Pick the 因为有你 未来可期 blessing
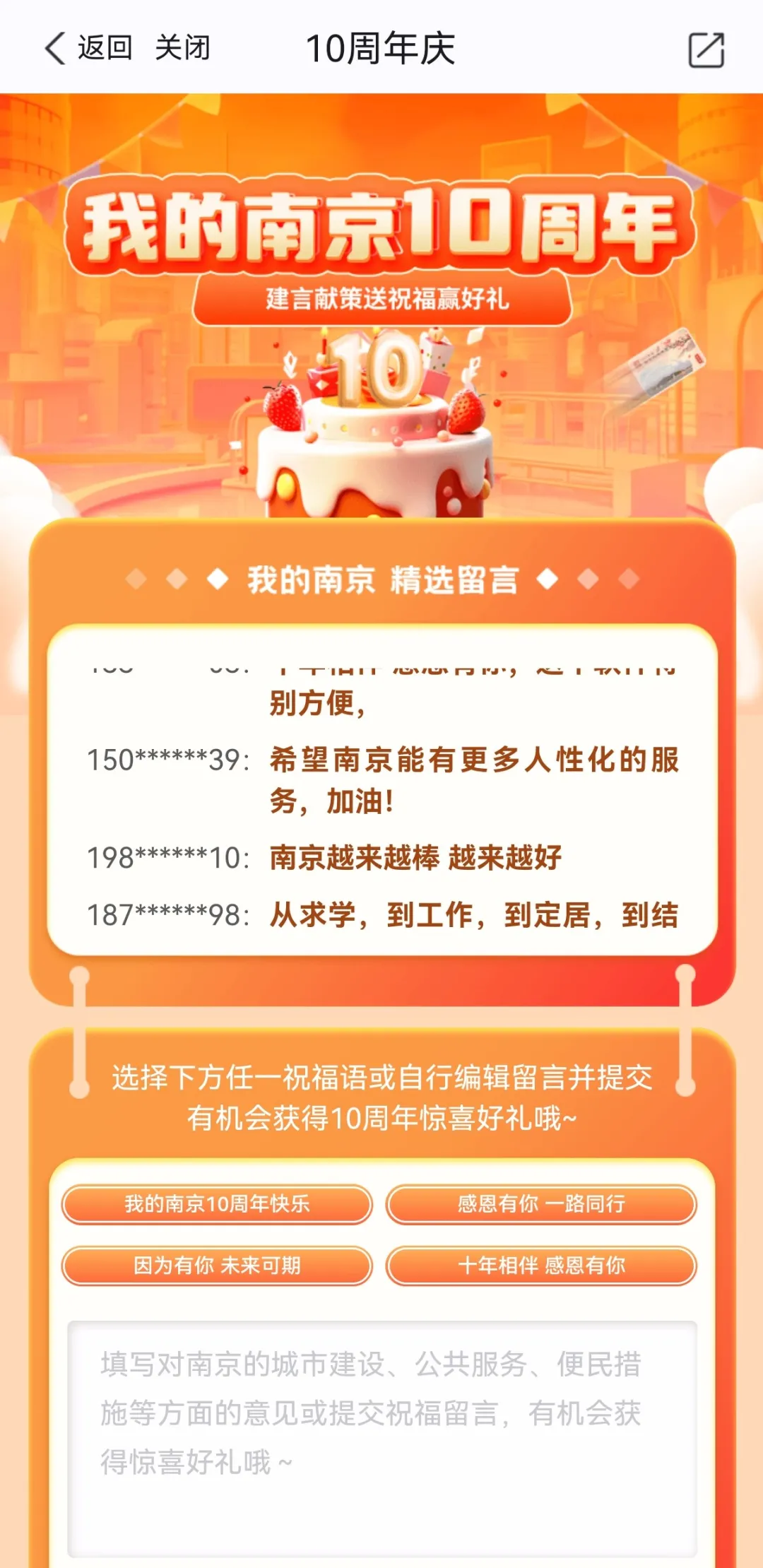The height and width of the screenshot is (1568, 763). (x=217, y=1266)
